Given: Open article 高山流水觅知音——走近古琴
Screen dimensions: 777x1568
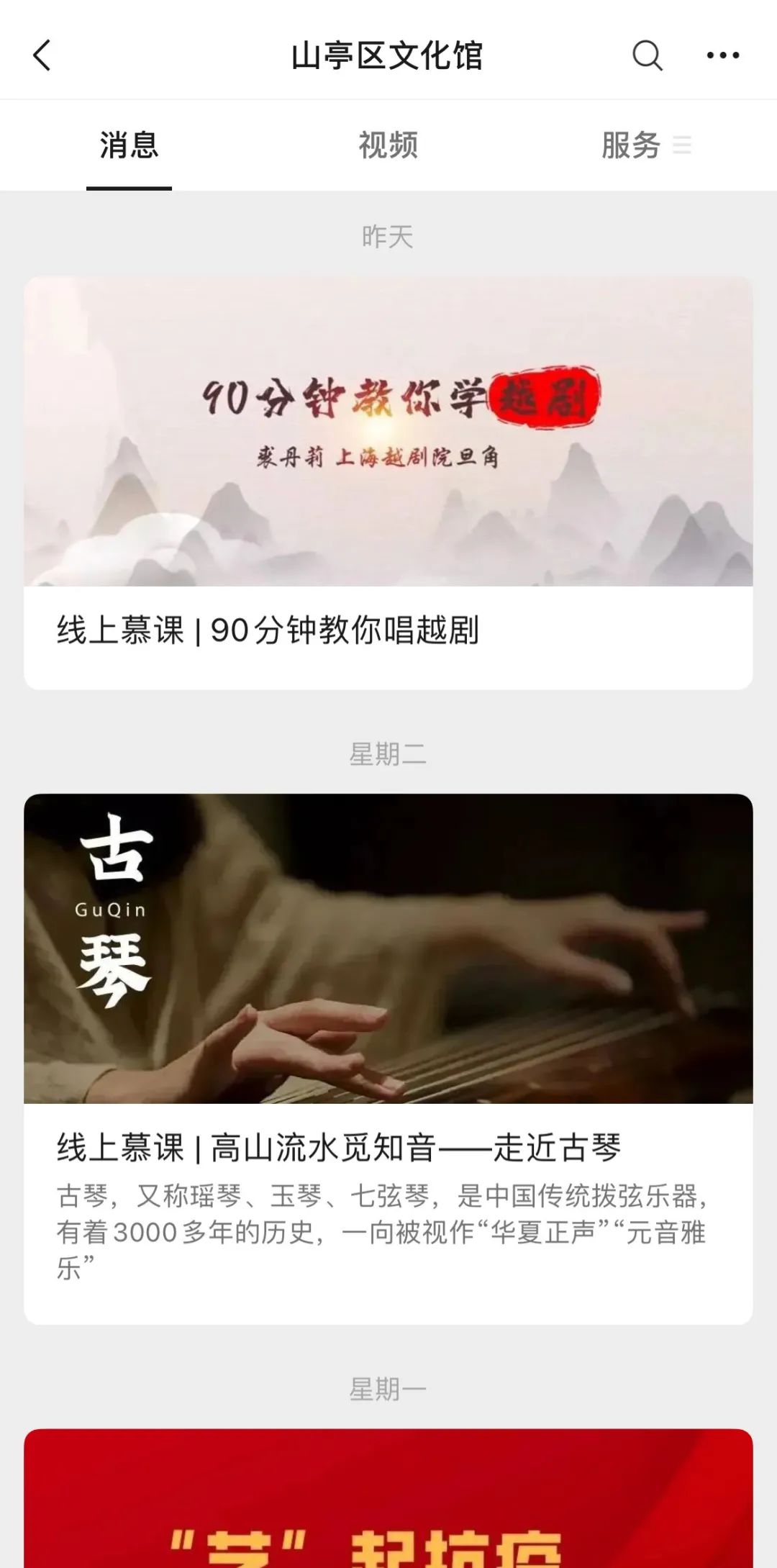Looking at the screenshot, I should click(x=388, y=1058).
